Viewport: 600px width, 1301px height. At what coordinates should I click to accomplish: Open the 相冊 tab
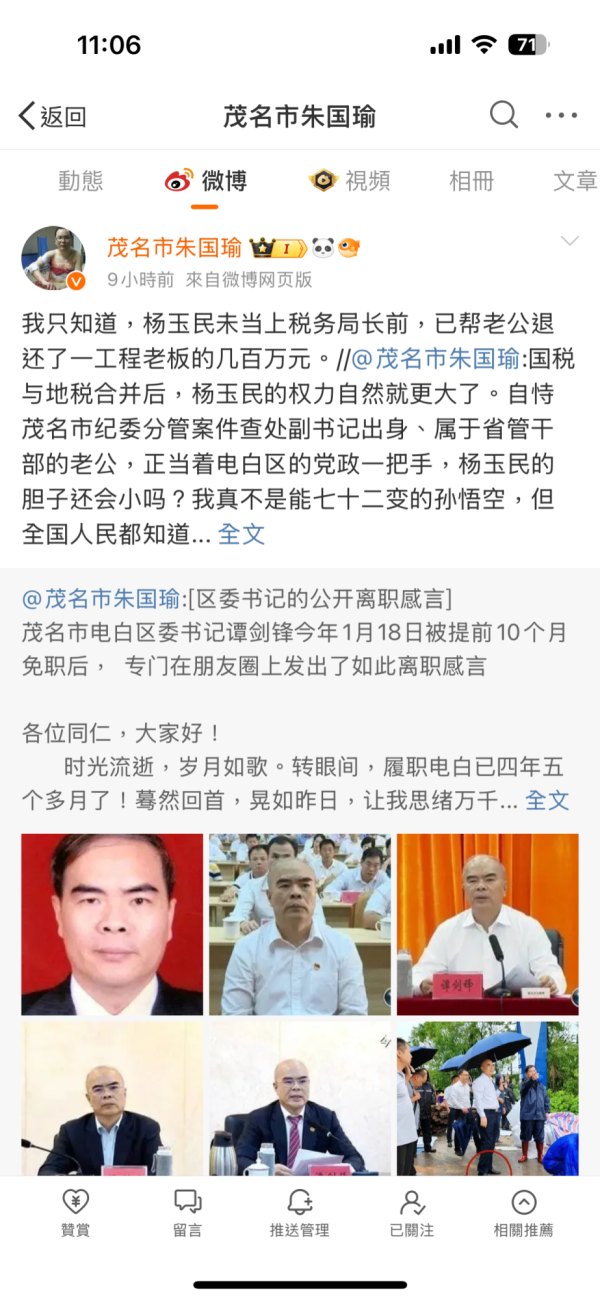click(x=471, y=181)
